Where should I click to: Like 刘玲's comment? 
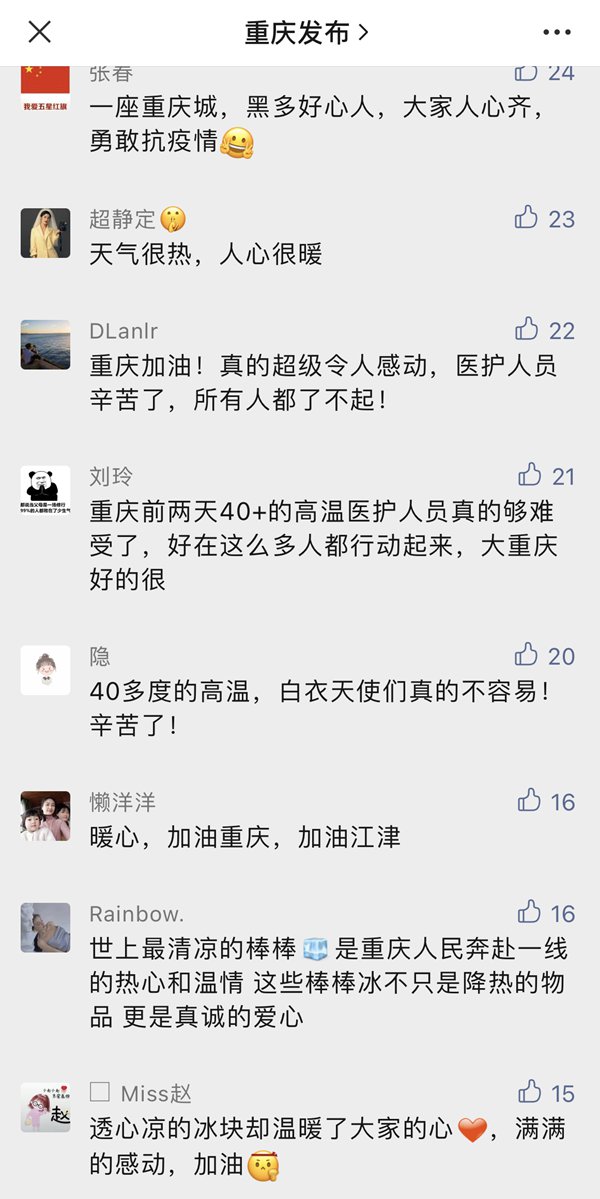pyautogui.click(x=529, y=475)
